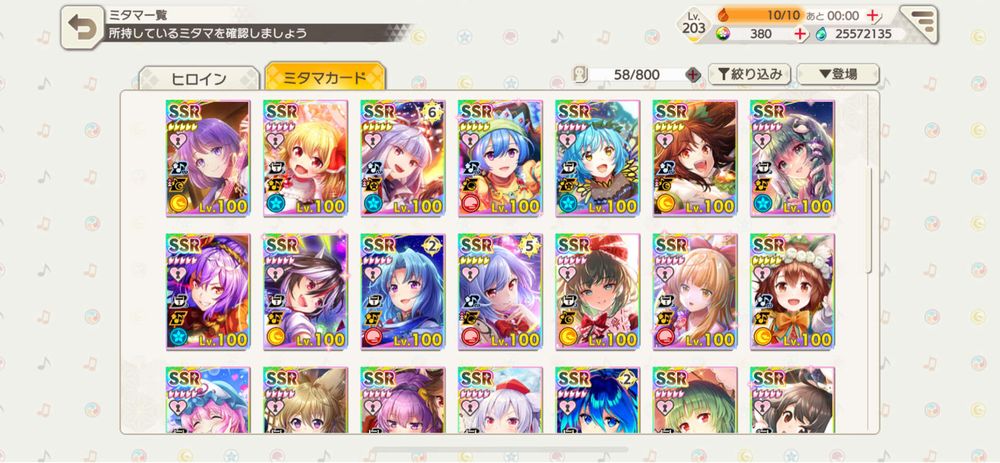The height and width of the screenshot is (463, 1000).
Task: Select the ミタマカード tab
Action: coord(326,77)
